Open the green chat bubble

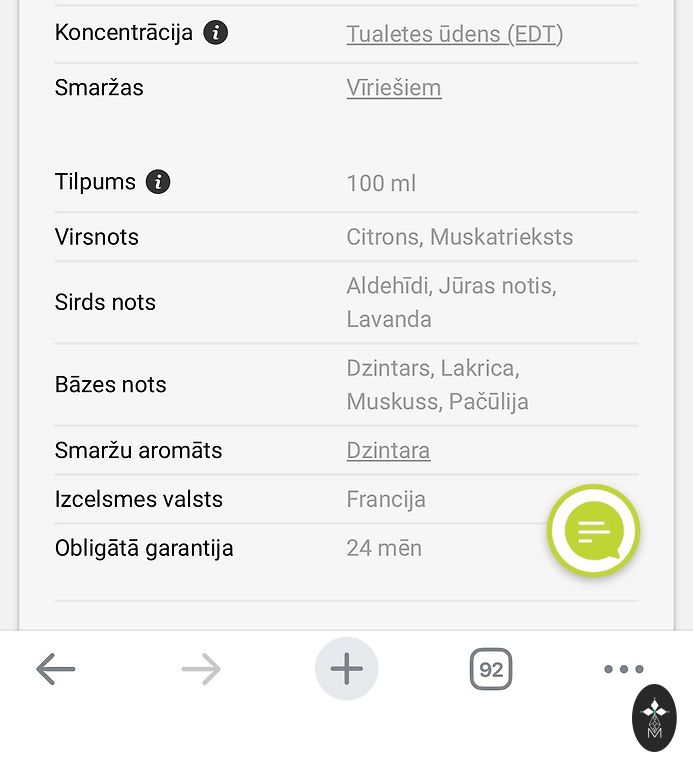(593, 532)
